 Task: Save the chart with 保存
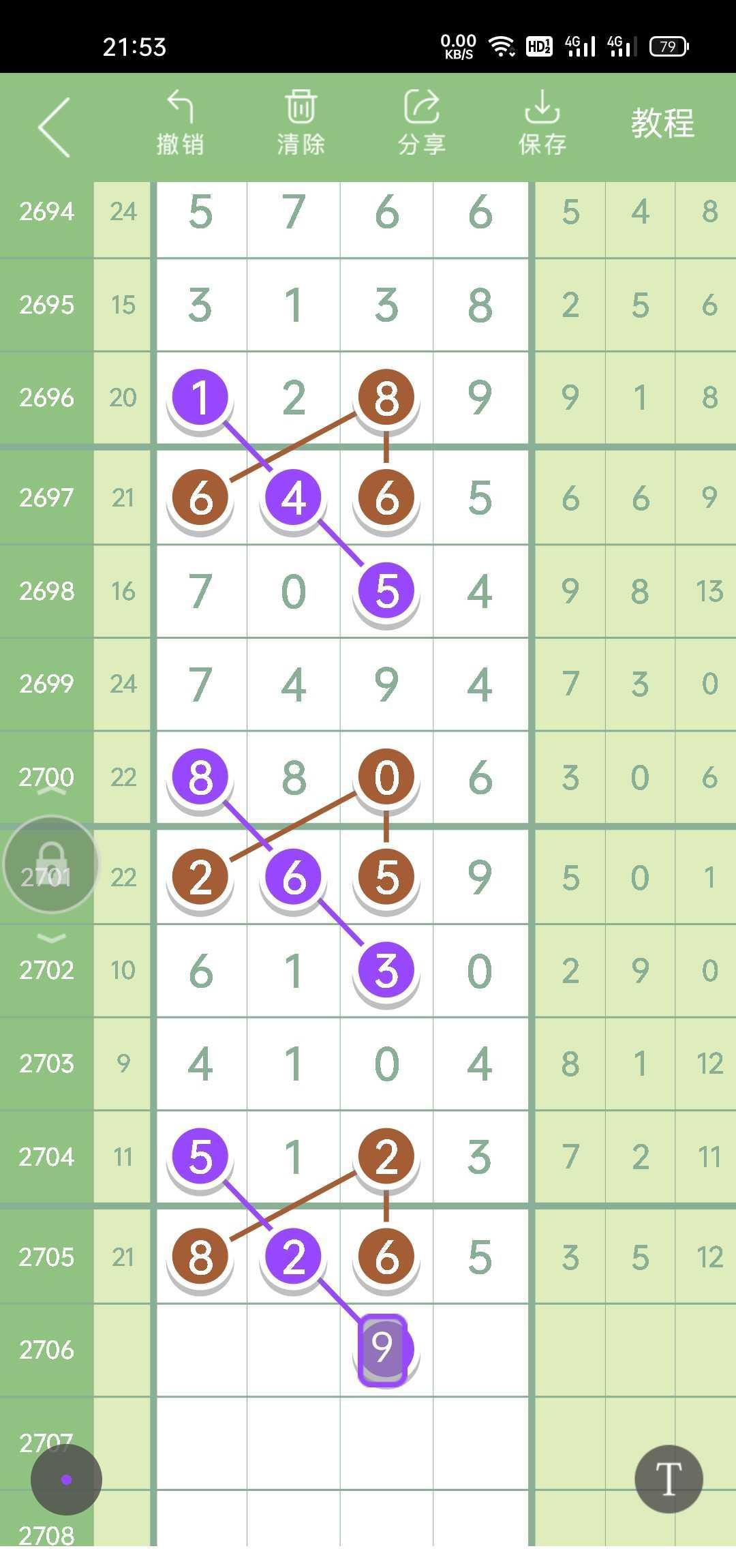click(542, 123)
